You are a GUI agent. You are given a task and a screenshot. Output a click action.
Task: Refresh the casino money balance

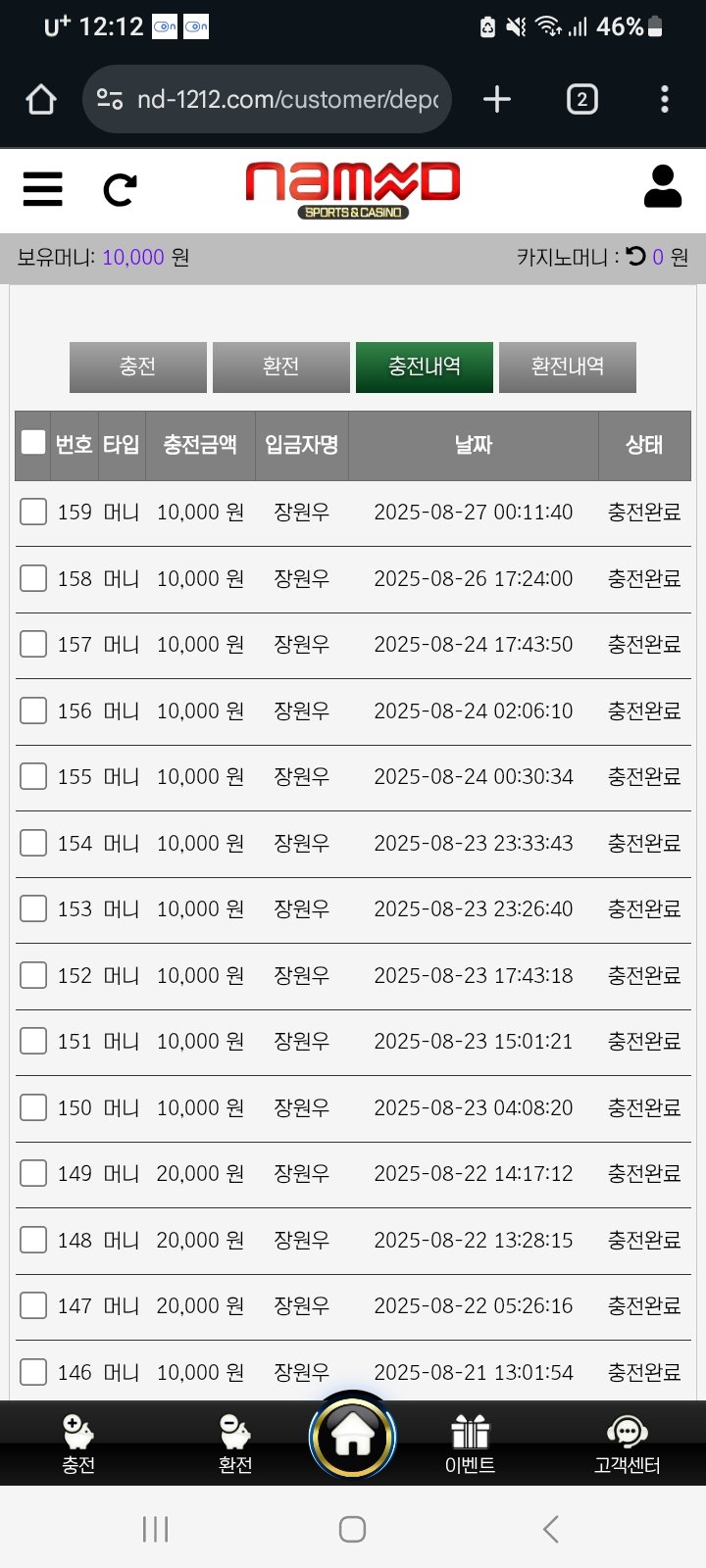(x=636, y=256)
